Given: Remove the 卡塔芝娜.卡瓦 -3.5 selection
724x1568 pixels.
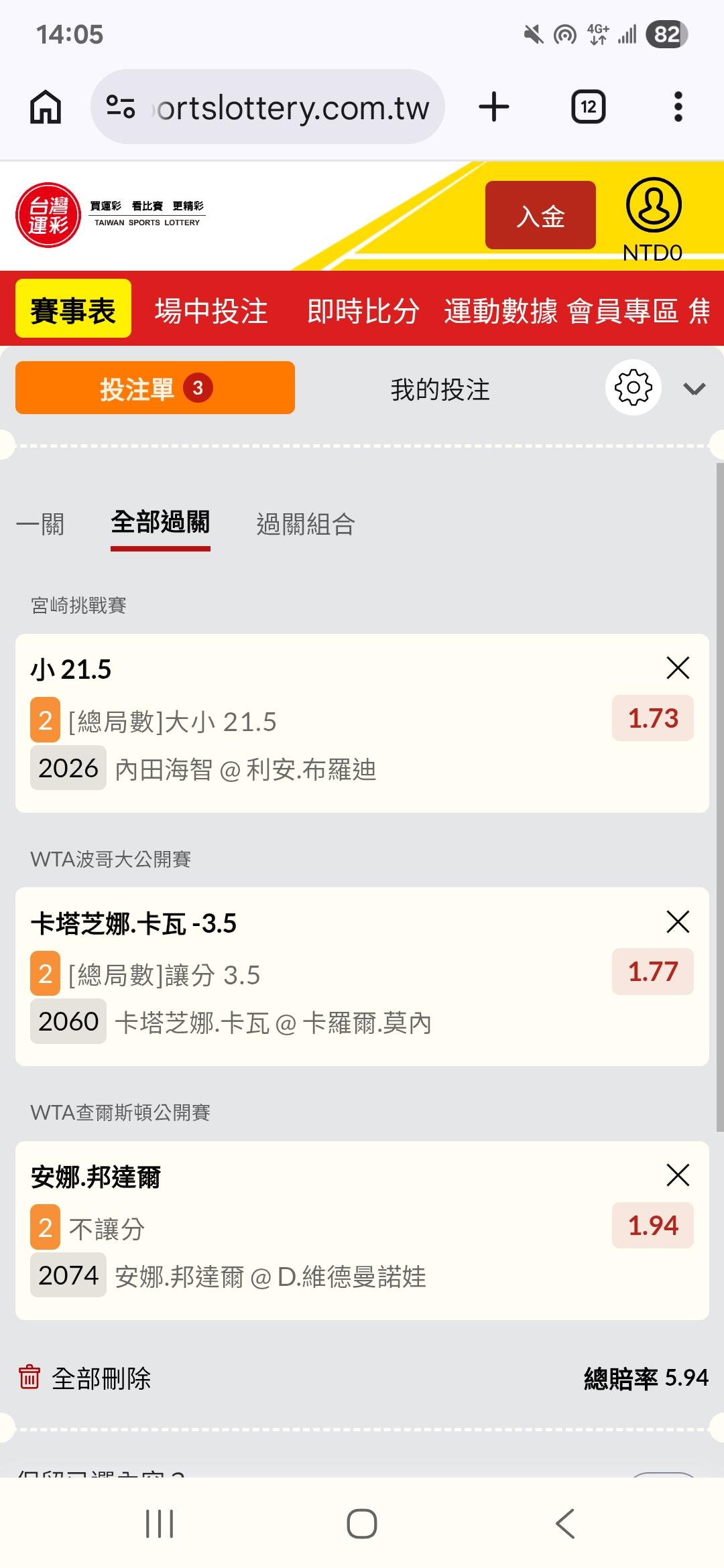Looking at the screenshot, I should (678, 922).
